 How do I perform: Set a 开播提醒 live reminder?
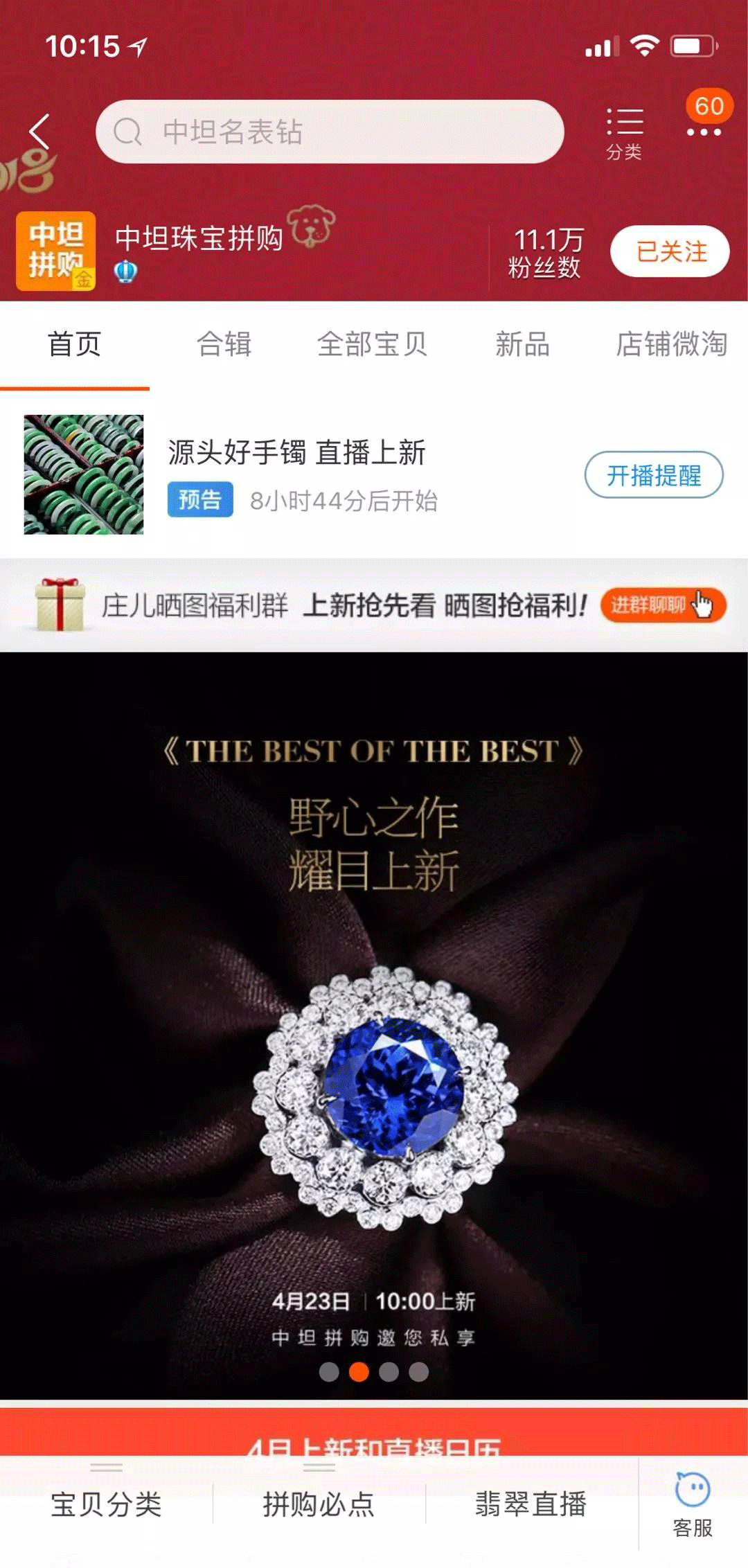point(653,475)
